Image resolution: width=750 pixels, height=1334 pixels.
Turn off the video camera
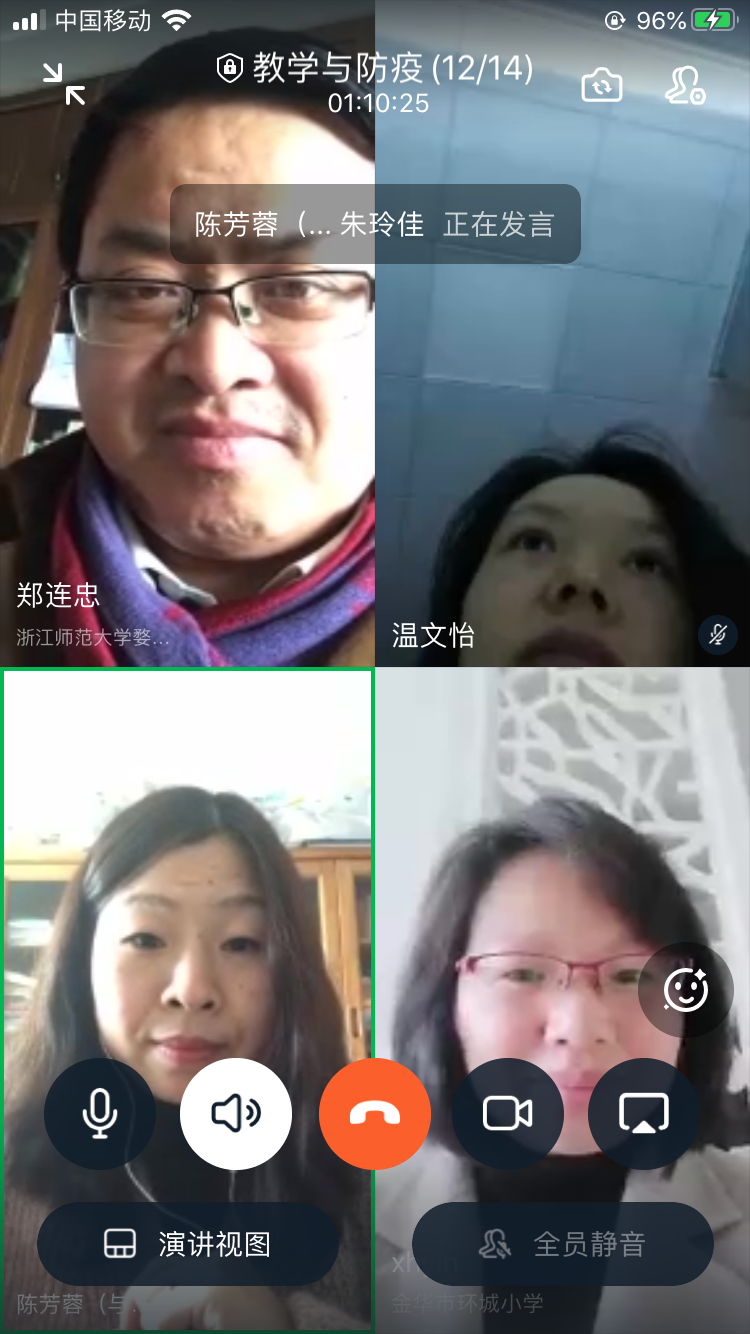pos(508,1113)
